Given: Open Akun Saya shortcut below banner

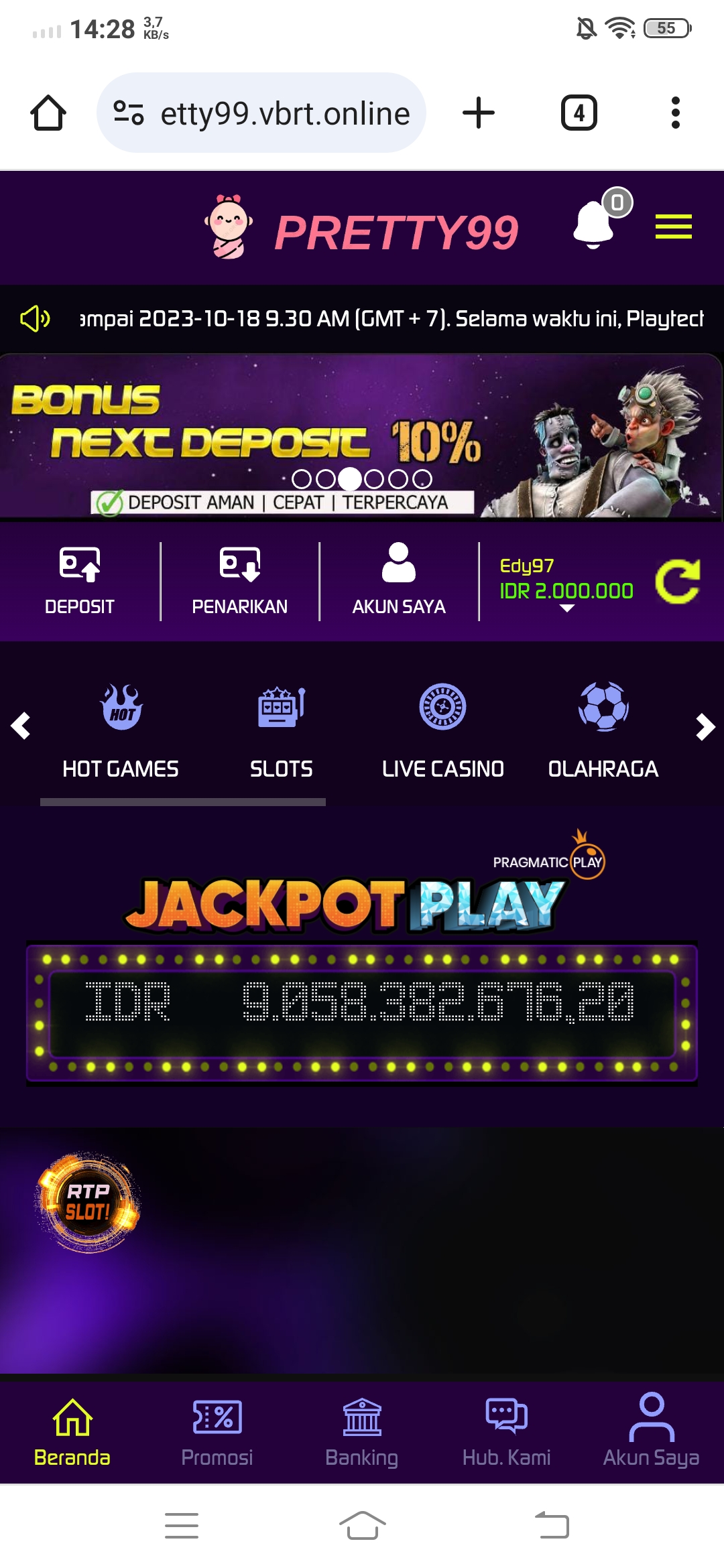Looking at the screenshot, I should tap(399, 580).
